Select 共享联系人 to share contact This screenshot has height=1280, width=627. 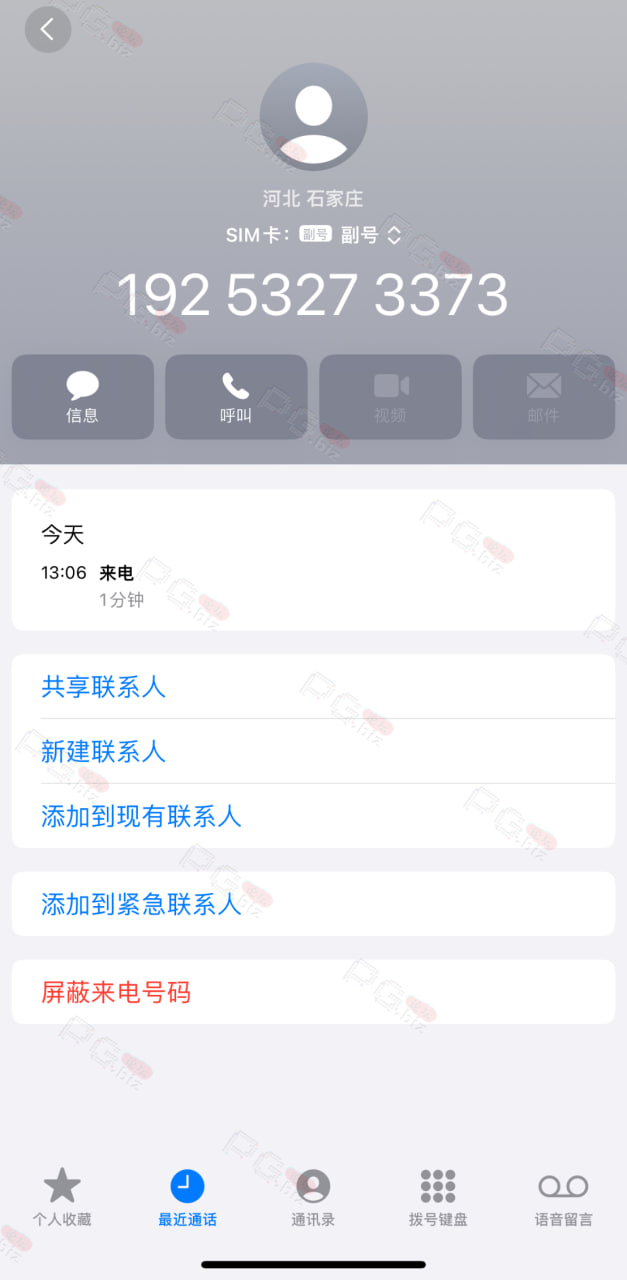[313, 687]
